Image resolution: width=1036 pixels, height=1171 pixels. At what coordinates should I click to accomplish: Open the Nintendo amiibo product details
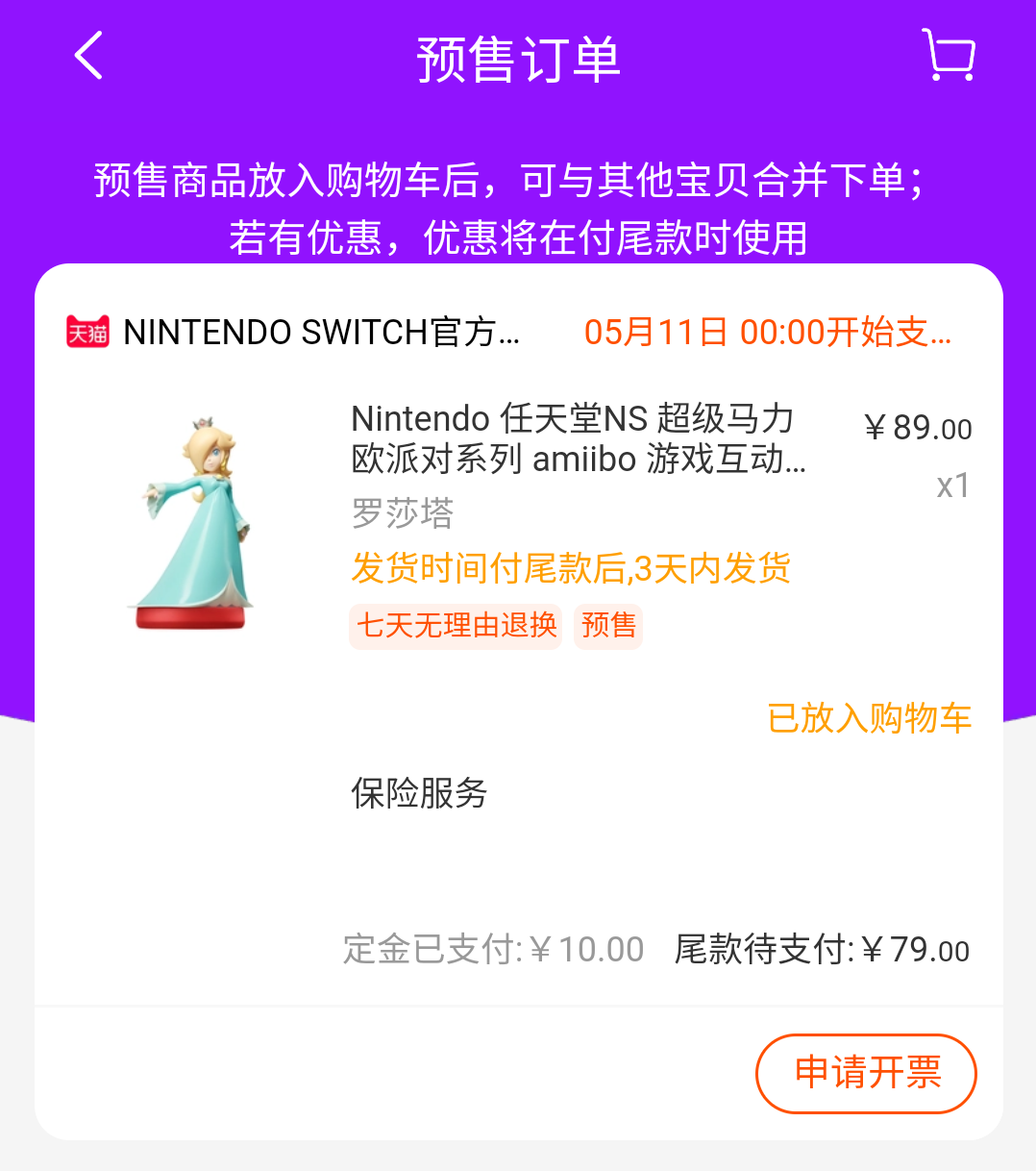(x=577, y=438)
